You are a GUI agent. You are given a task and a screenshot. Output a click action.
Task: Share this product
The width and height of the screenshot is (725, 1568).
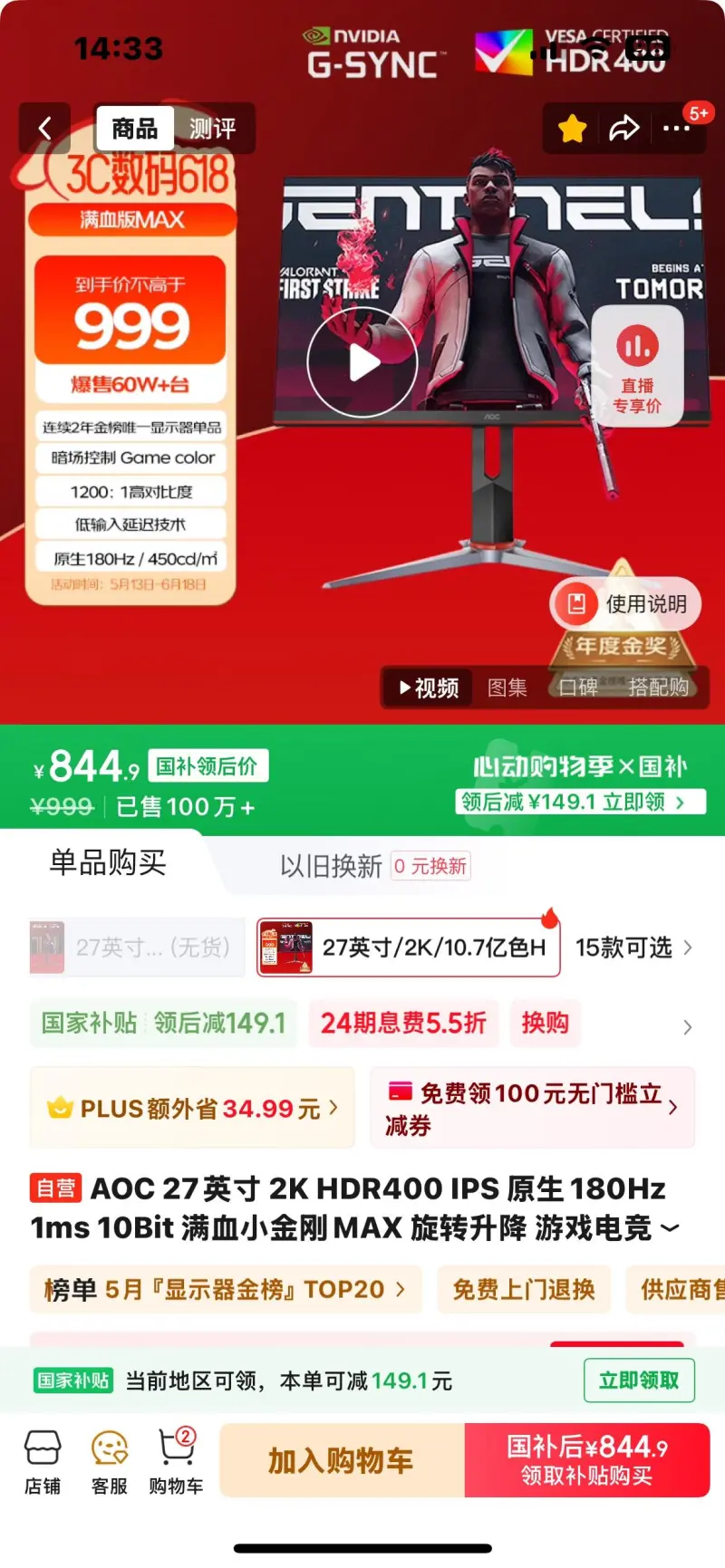coord(623,129)
